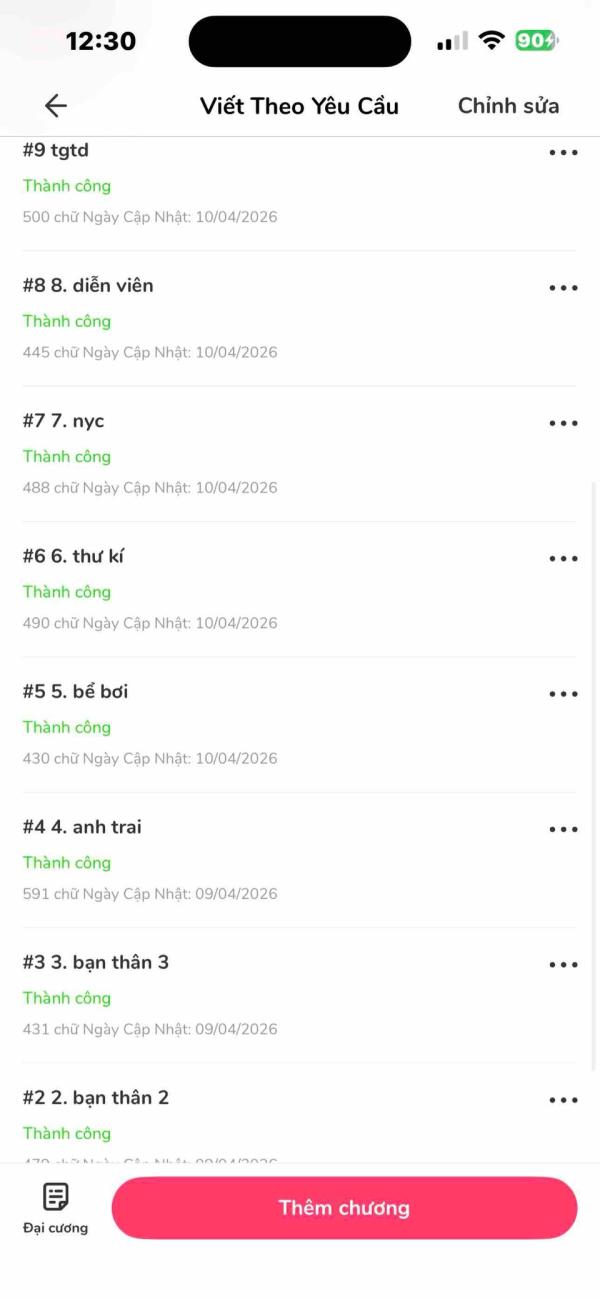
Task: Open the options menu for #9 tgtd
Action: pyautogui.click(x=563, y=153)
